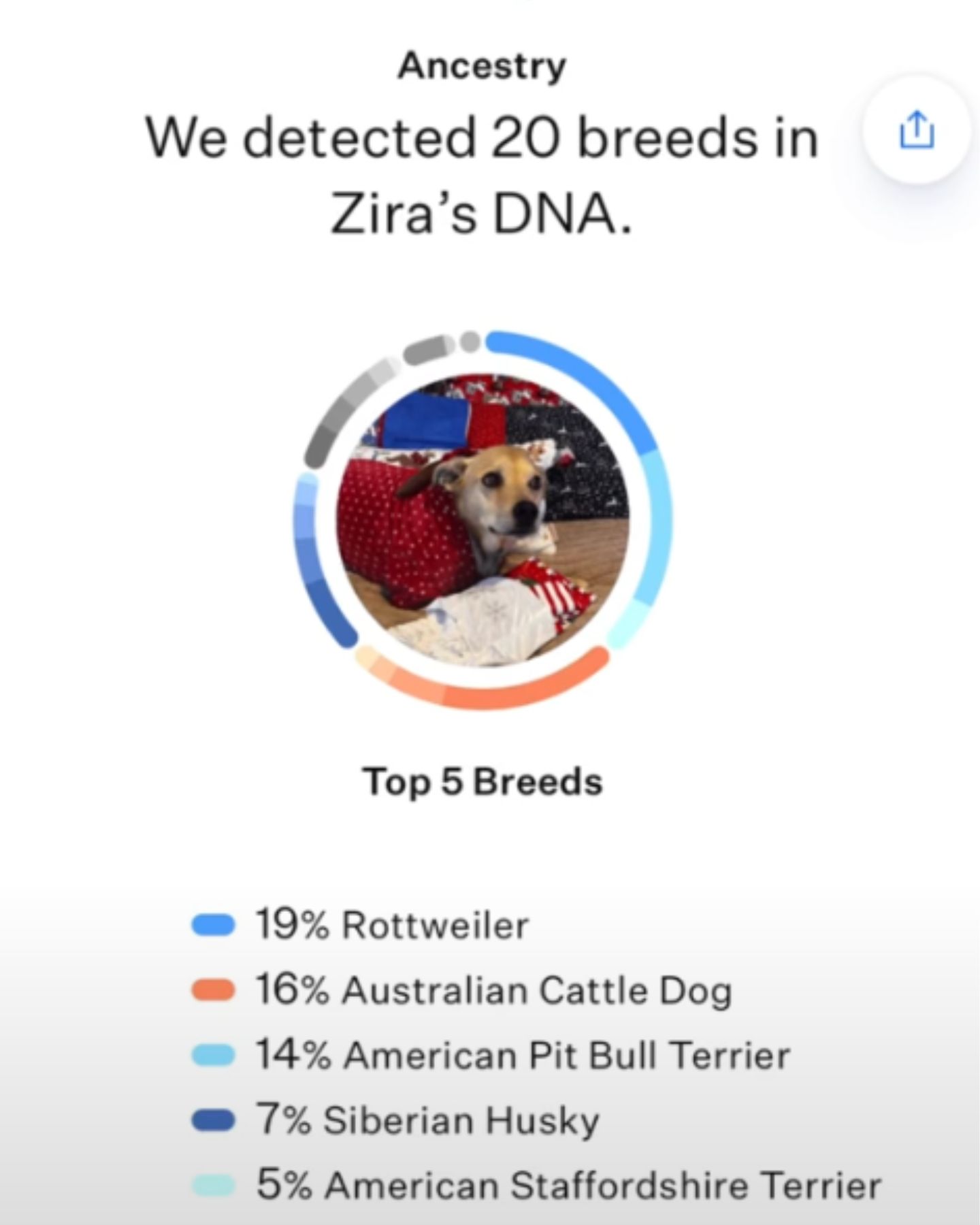This screenshot has width=980, height=1225.
Task: Expand the 7% Siberian Husky entry
Action: (x=427, y=1117)
